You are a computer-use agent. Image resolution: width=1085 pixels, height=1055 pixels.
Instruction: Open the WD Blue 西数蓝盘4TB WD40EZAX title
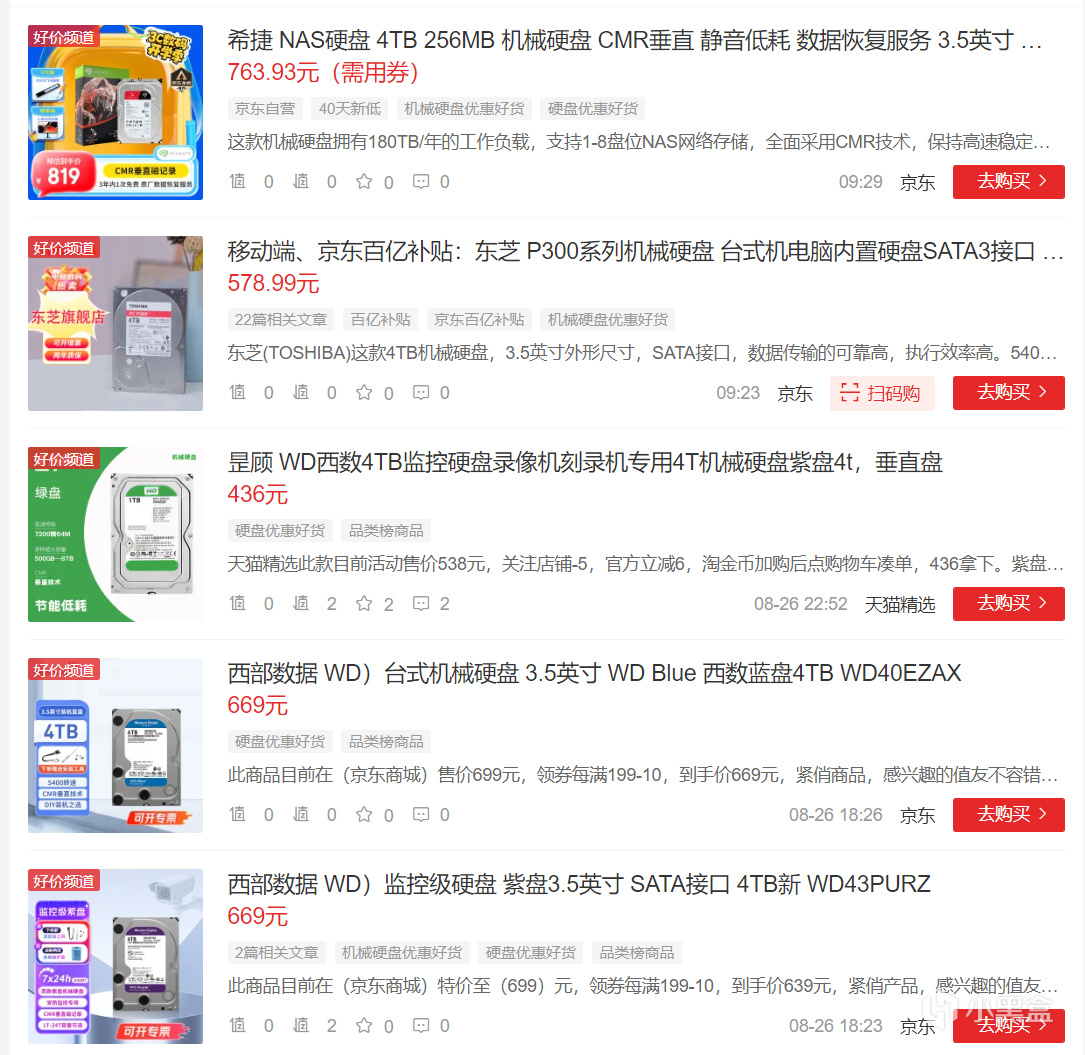594,674
